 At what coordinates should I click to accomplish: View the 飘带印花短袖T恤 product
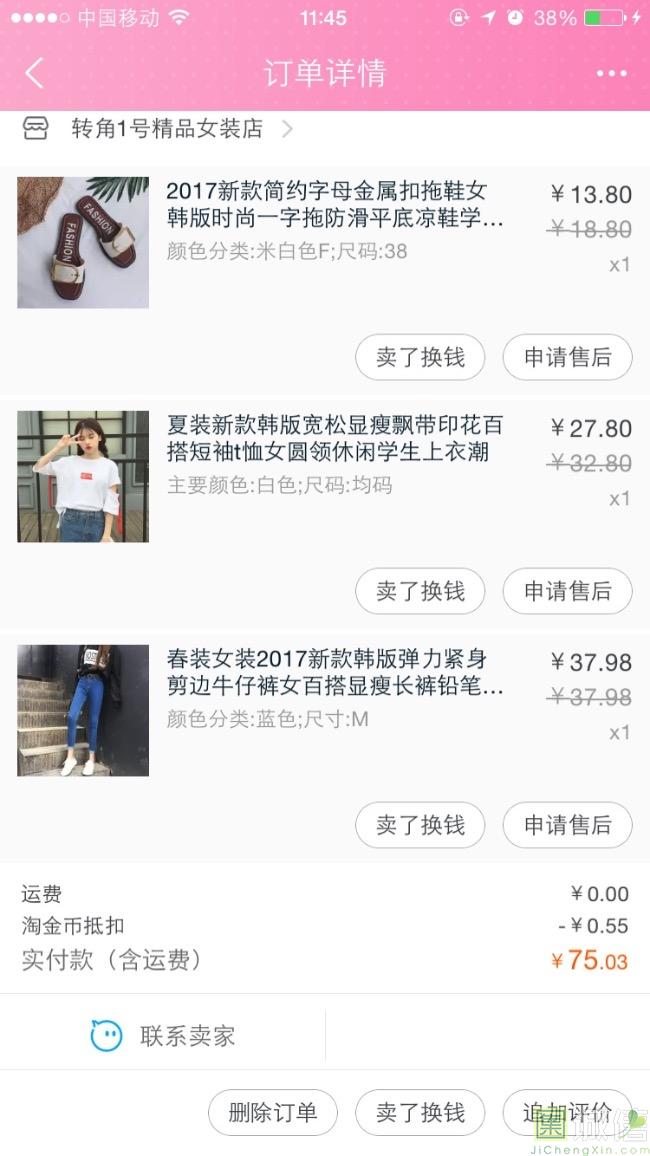(334, 439)
